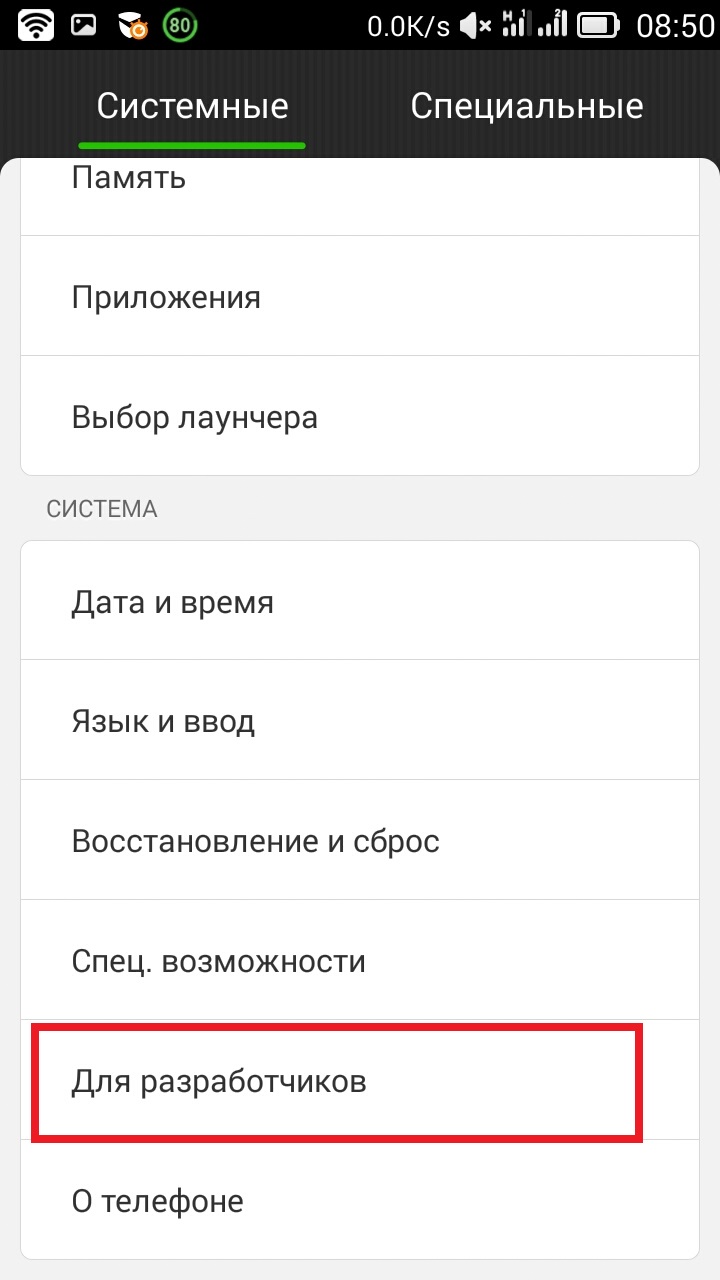Open Восстановление и сброс

(360, 841)
